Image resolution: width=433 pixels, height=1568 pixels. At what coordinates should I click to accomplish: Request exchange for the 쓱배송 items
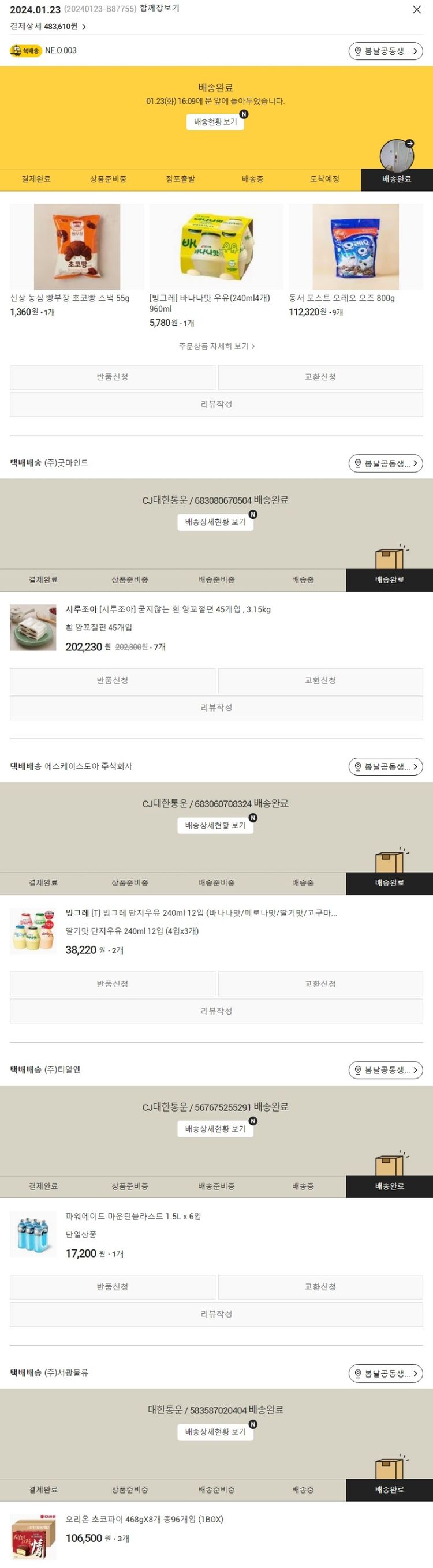pyautogui.click(x=320, y=377)
